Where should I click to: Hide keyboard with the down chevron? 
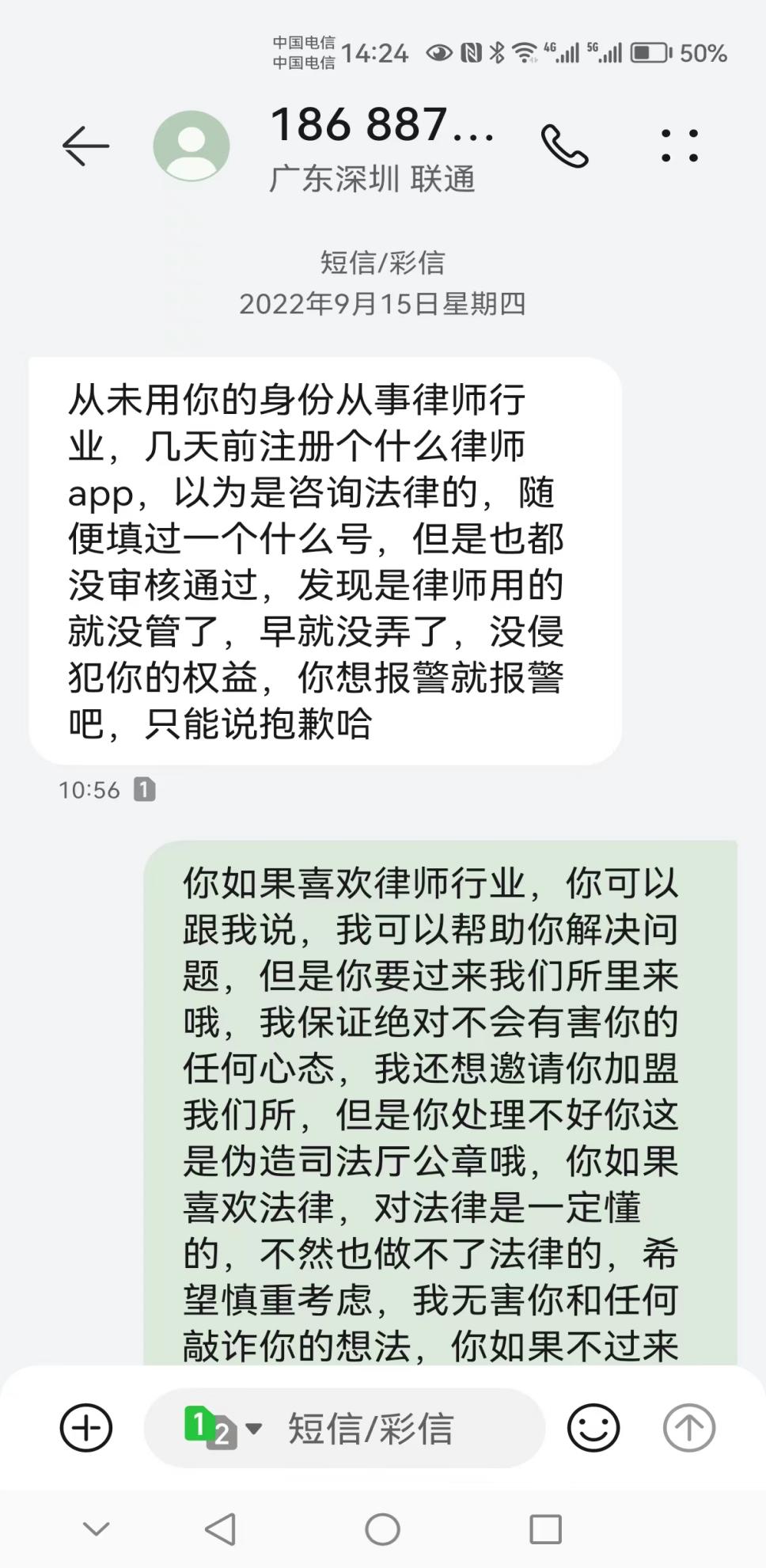tap(97, 1528)
